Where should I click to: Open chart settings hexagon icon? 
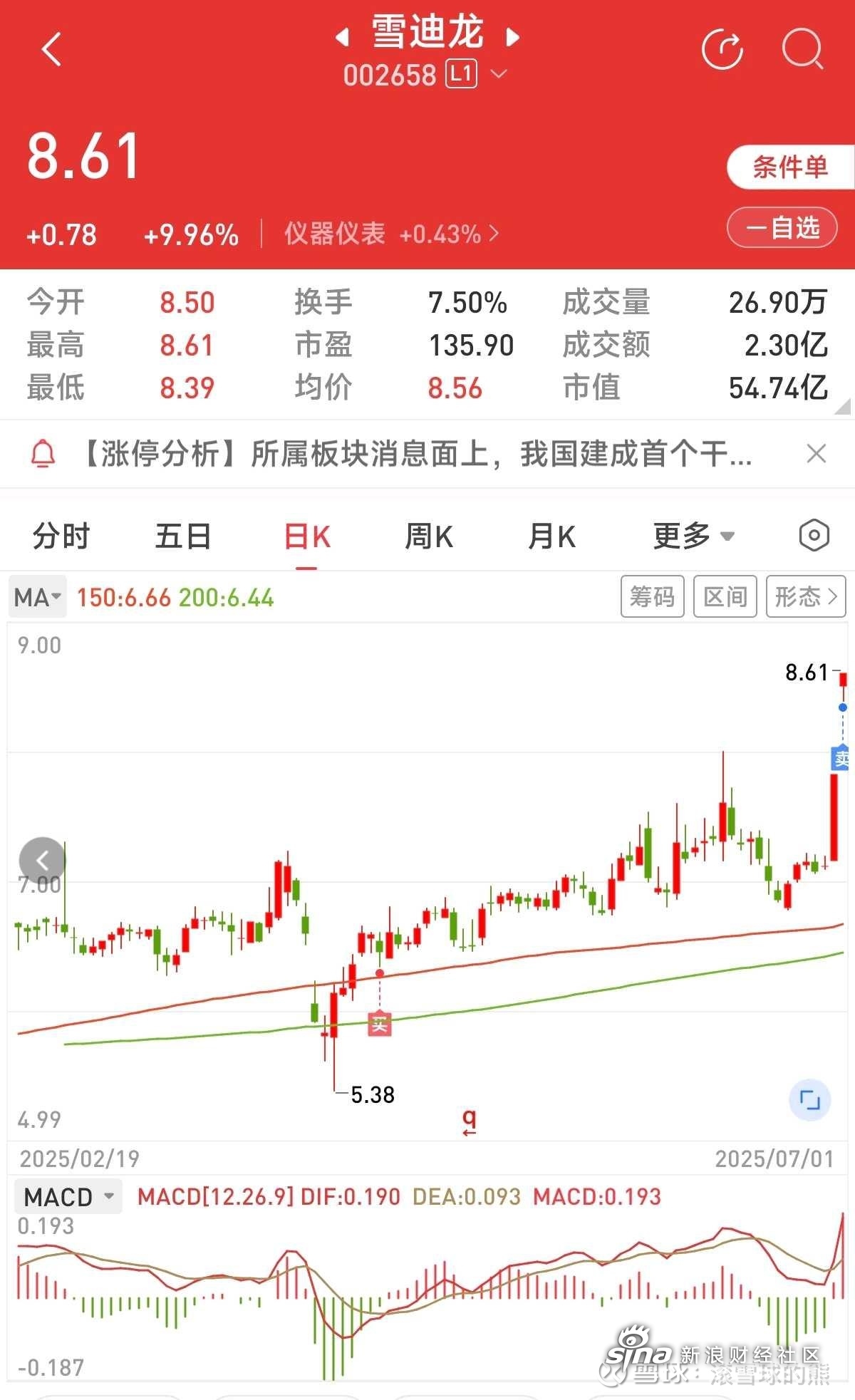coord(814,536)
